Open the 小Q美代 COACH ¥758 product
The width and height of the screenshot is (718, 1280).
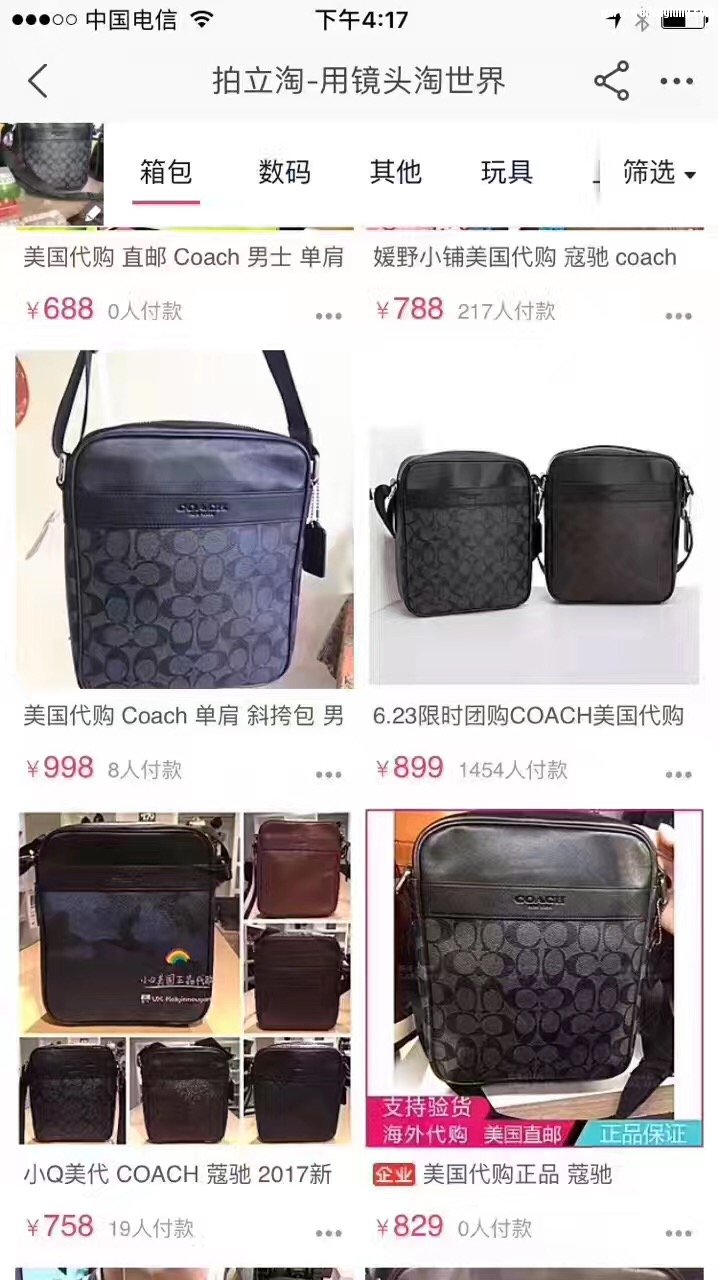pos(184,978)
